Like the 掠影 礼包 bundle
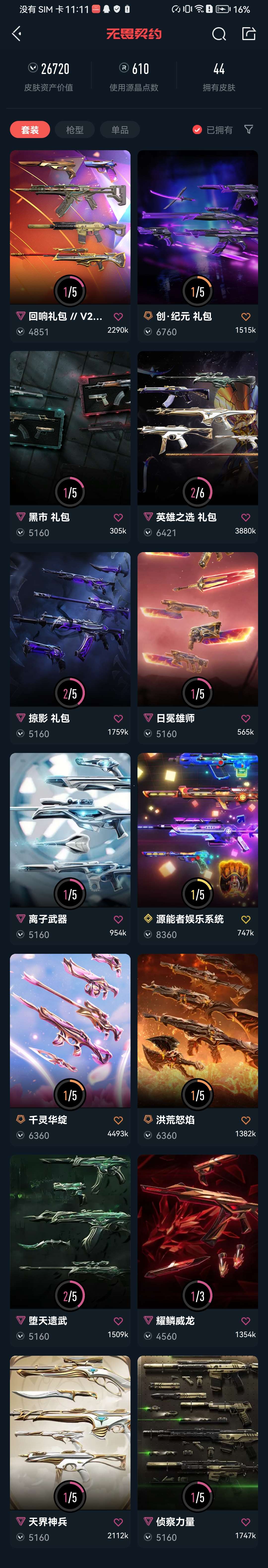 pyautogui.click(x=118, y=718)
